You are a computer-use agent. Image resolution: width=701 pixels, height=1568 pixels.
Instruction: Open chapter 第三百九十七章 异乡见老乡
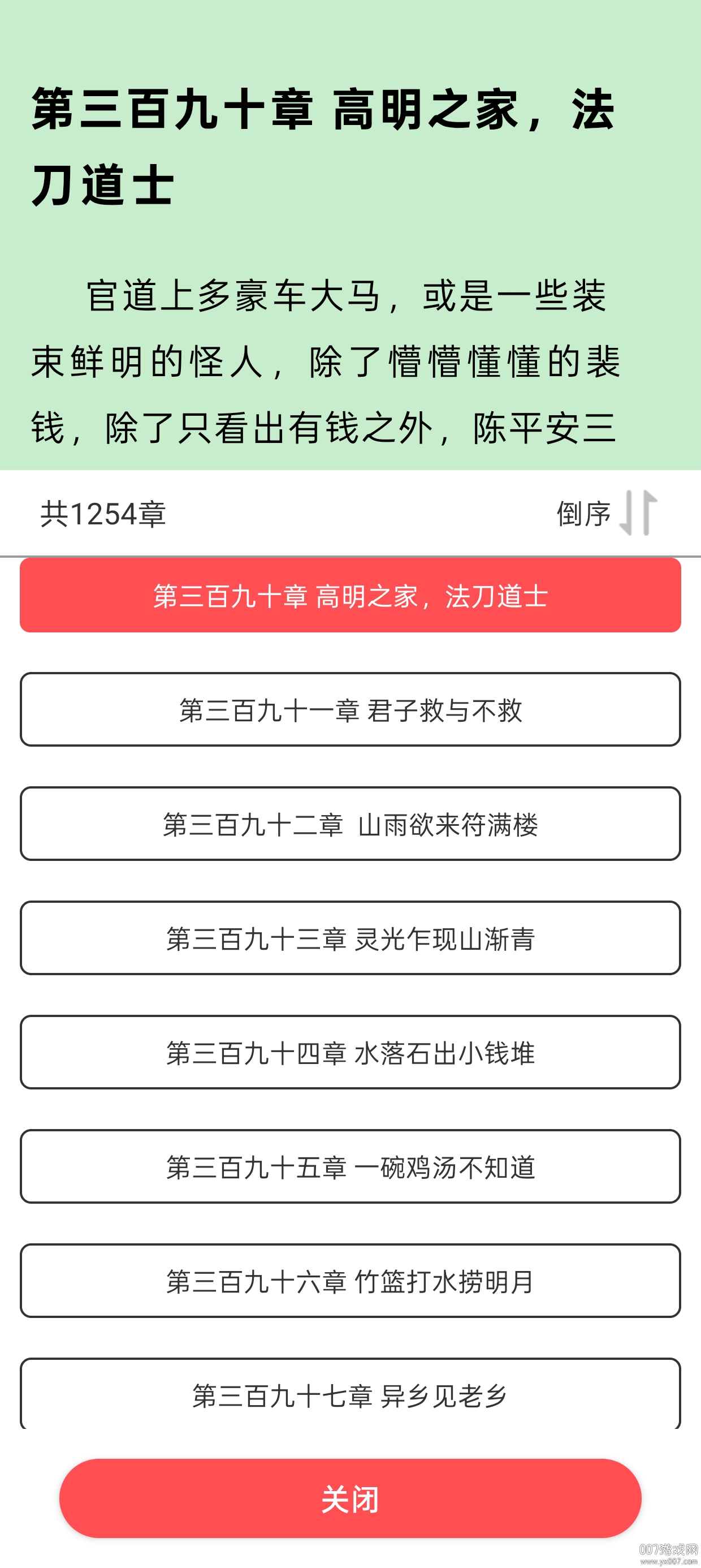(x=350, y=1395)
